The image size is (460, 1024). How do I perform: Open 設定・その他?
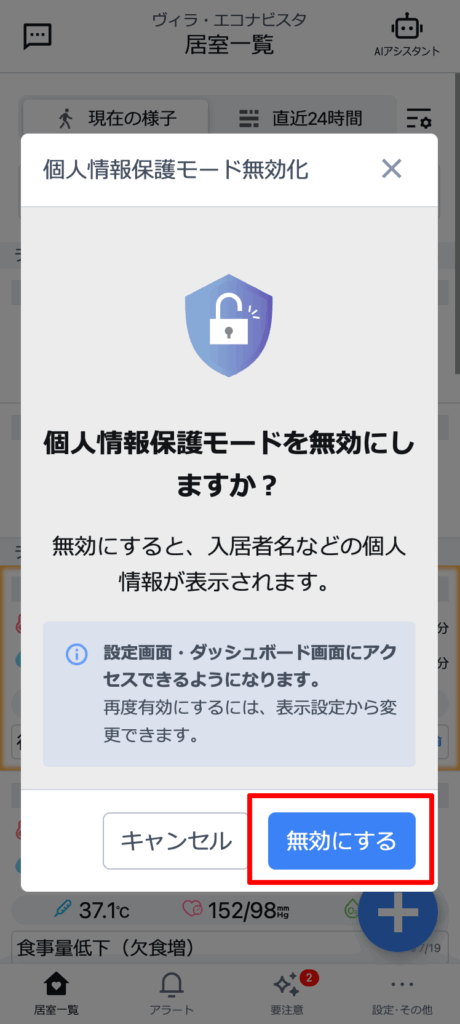[x=402, y=992]
